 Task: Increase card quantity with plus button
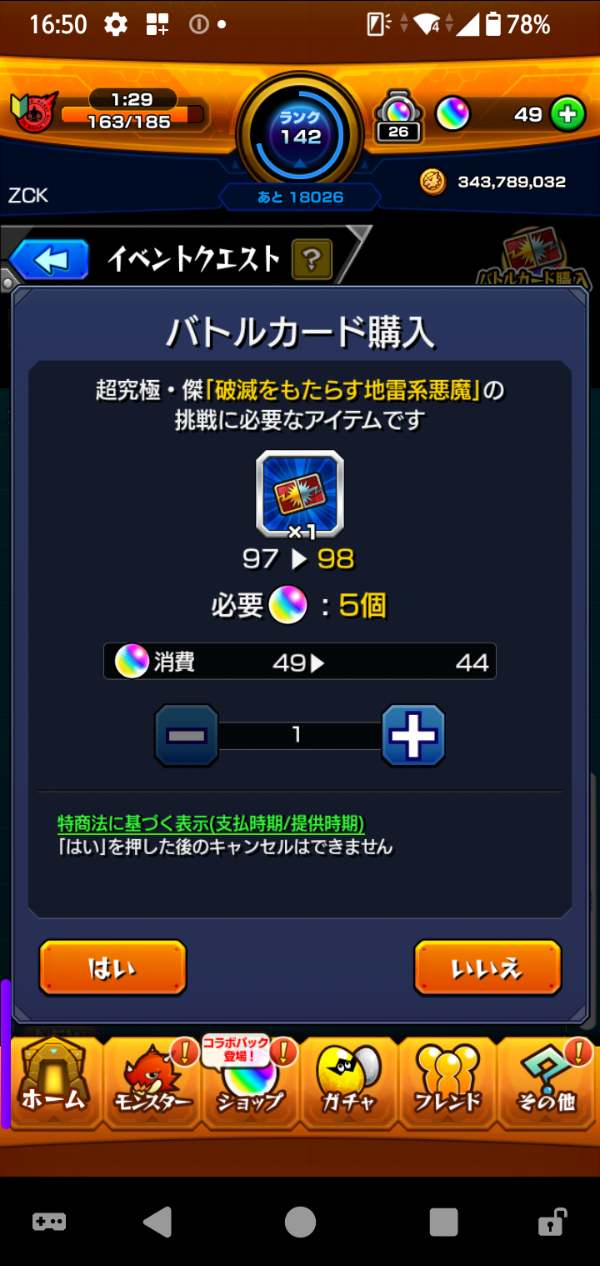click(x=413, y=735)
